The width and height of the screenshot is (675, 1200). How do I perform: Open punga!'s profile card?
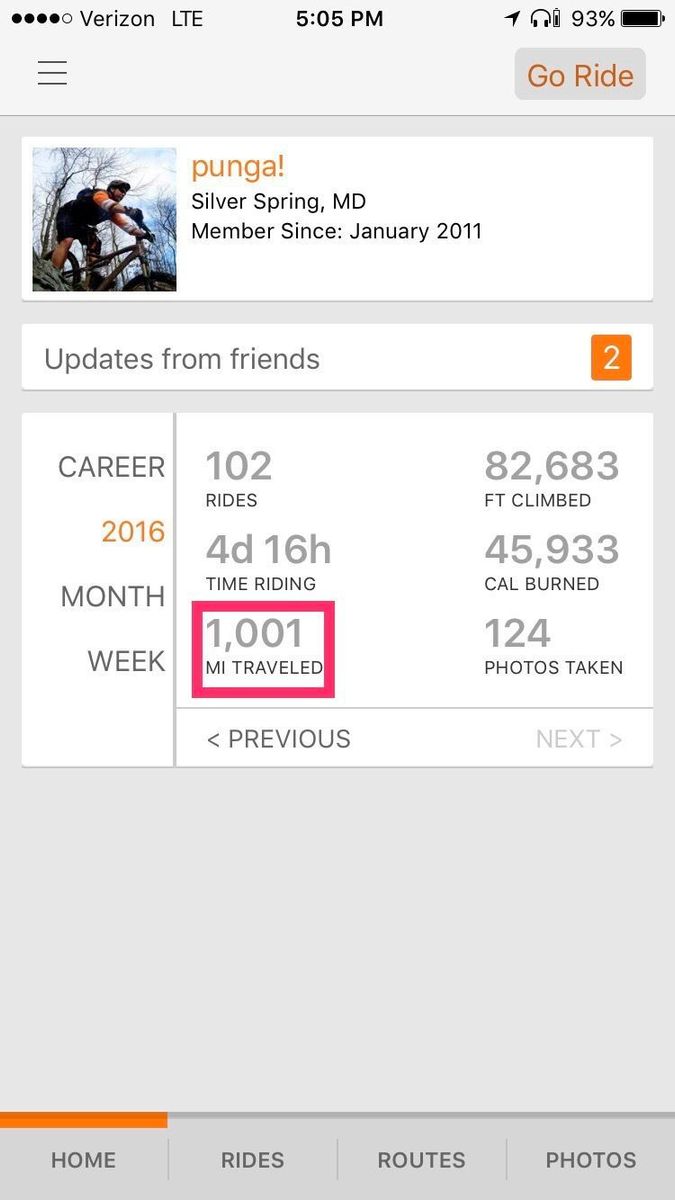(337, 219)
